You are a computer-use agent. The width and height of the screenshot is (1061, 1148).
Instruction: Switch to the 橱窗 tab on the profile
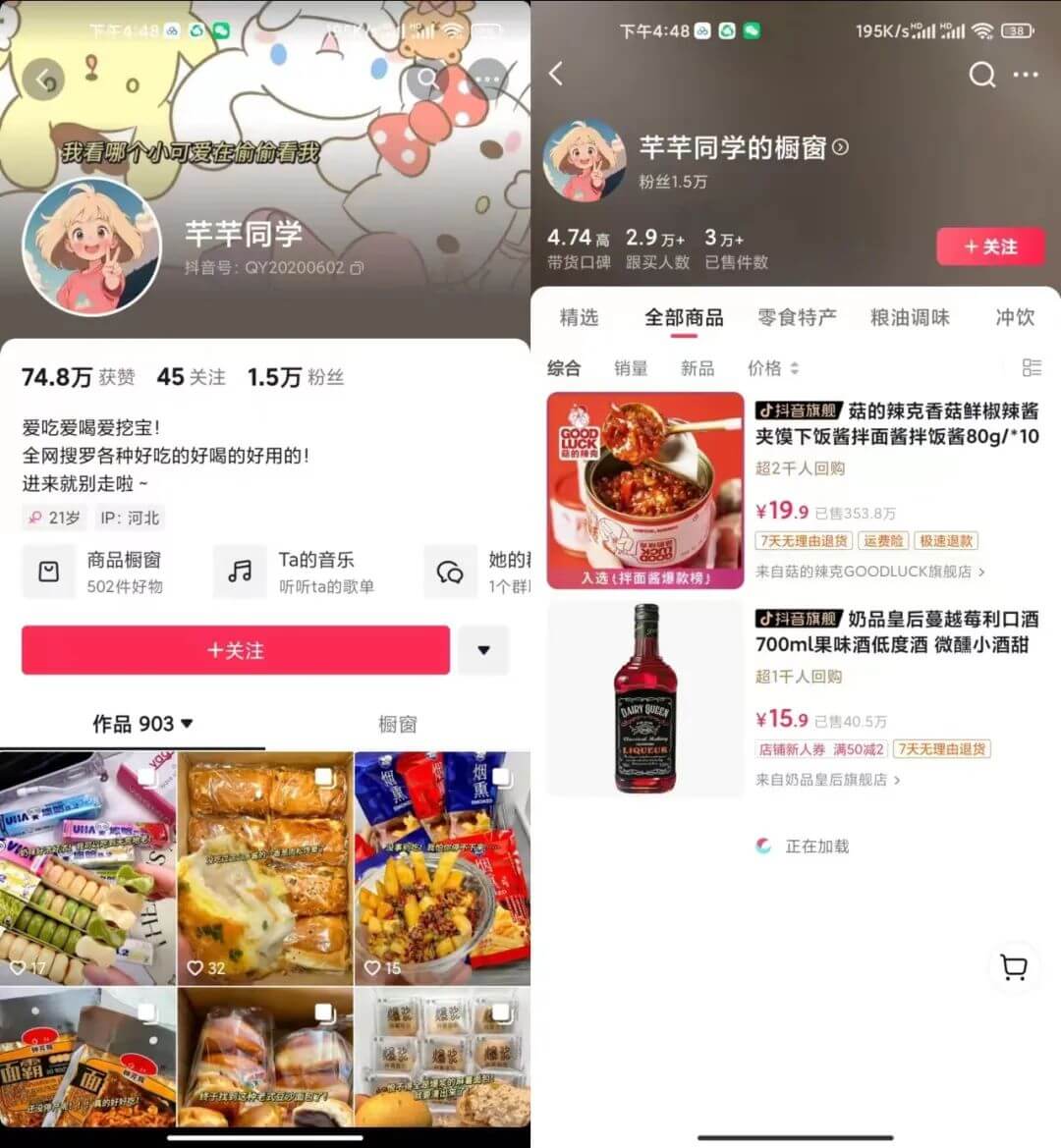point(399,725)
